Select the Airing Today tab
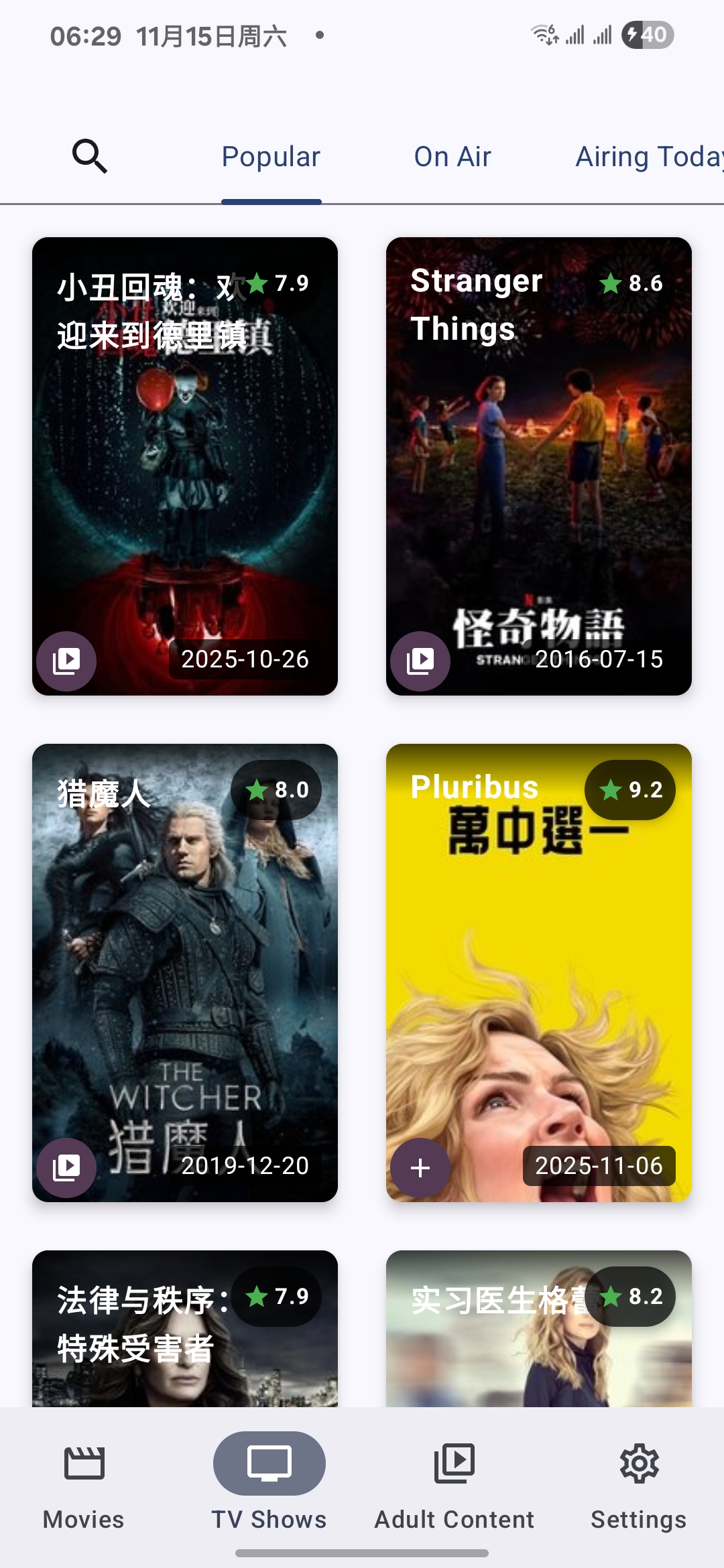 [x=648, y=157]
